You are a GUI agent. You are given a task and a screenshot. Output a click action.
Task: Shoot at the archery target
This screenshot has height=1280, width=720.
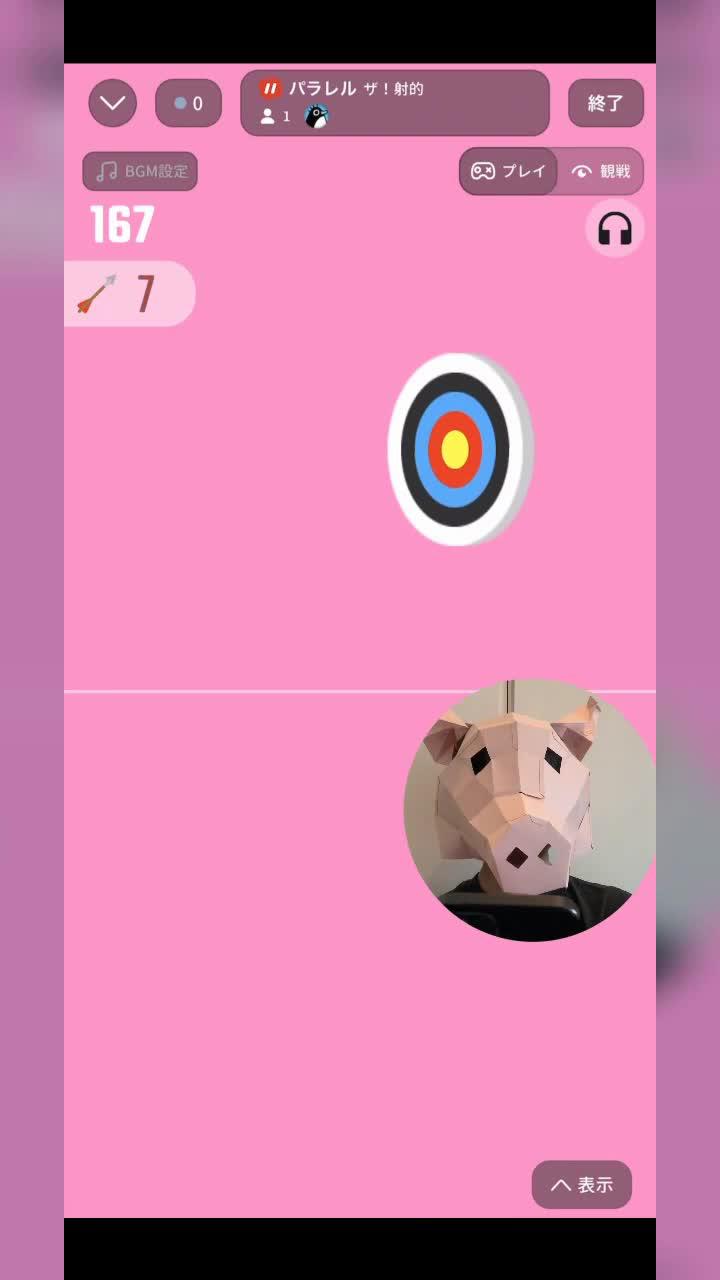(456, 450)
